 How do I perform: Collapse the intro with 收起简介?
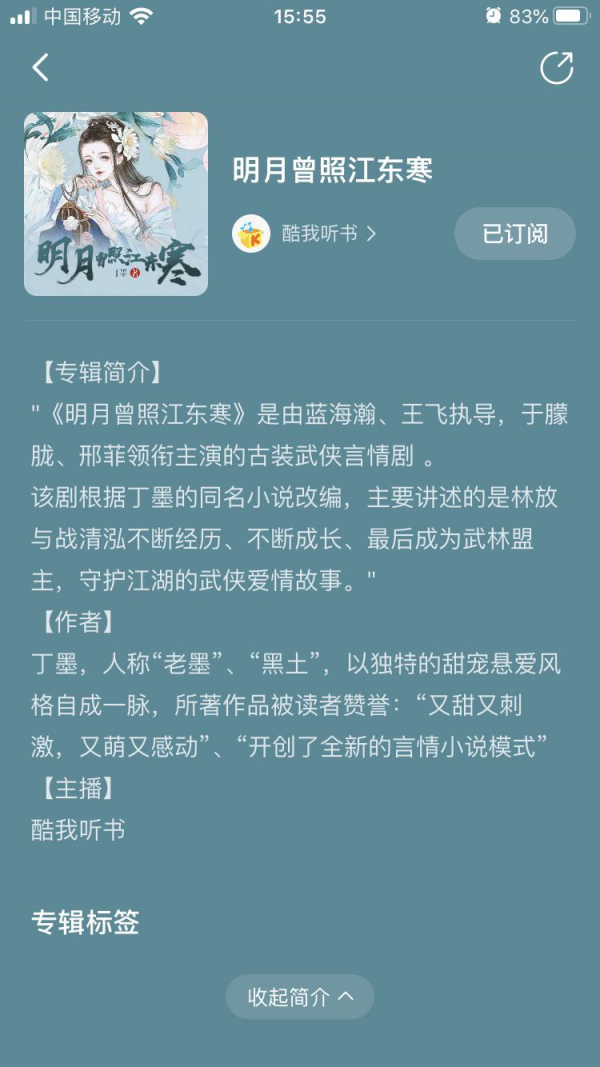click(x=300, y=997)
